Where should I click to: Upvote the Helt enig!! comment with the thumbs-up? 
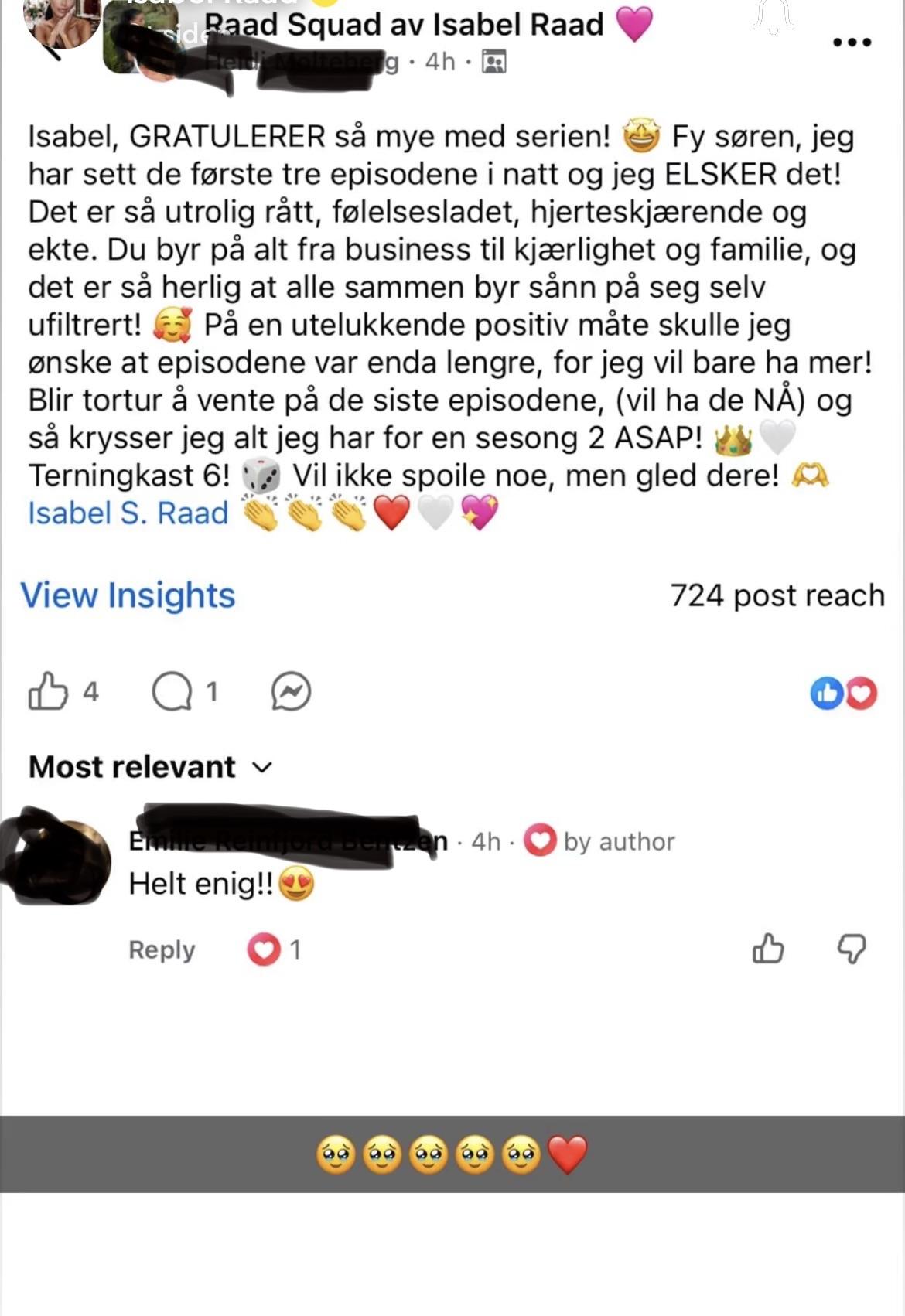tap(768, 949)
